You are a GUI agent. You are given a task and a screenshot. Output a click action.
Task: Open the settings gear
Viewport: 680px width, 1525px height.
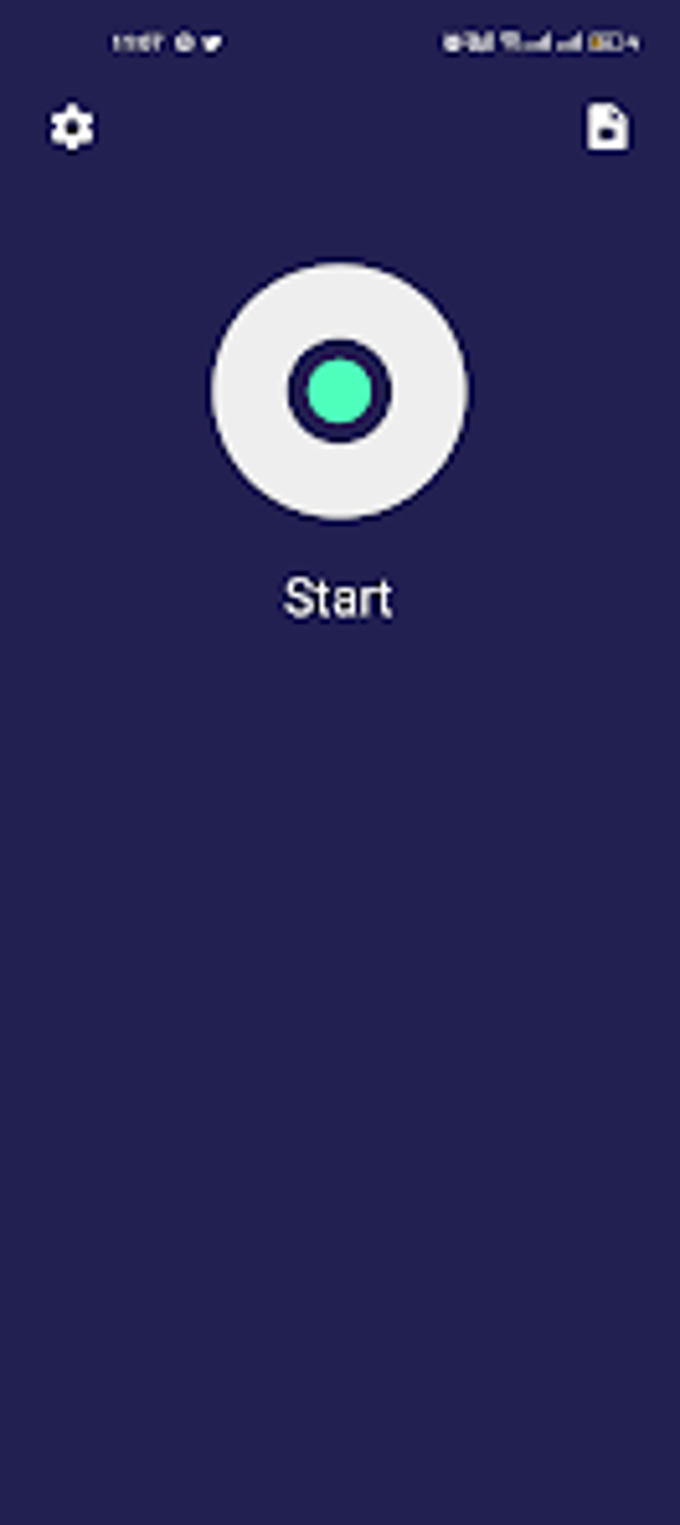pos(72,128)
